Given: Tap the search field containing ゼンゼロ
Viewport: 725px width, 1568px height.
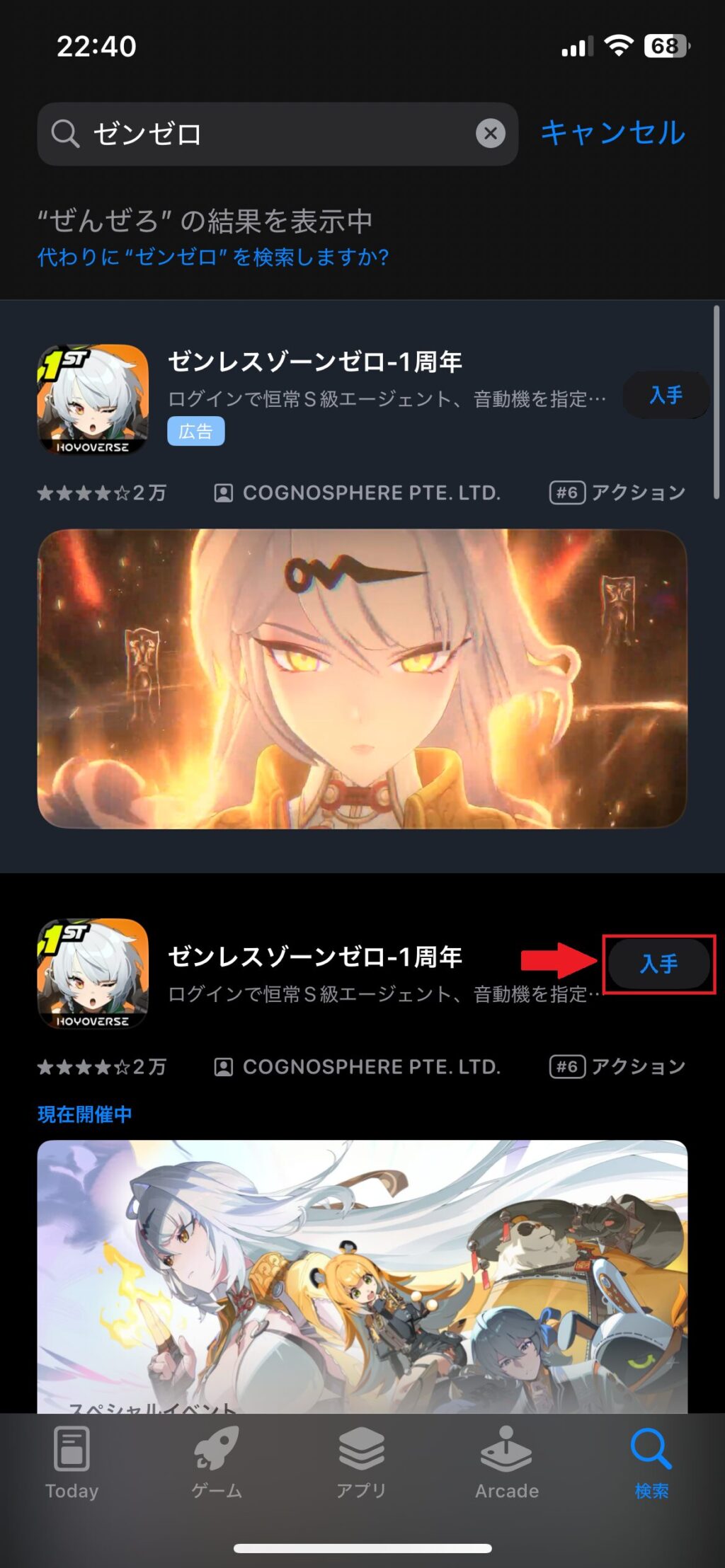Looking at the screenshot, I should [276, 134].
